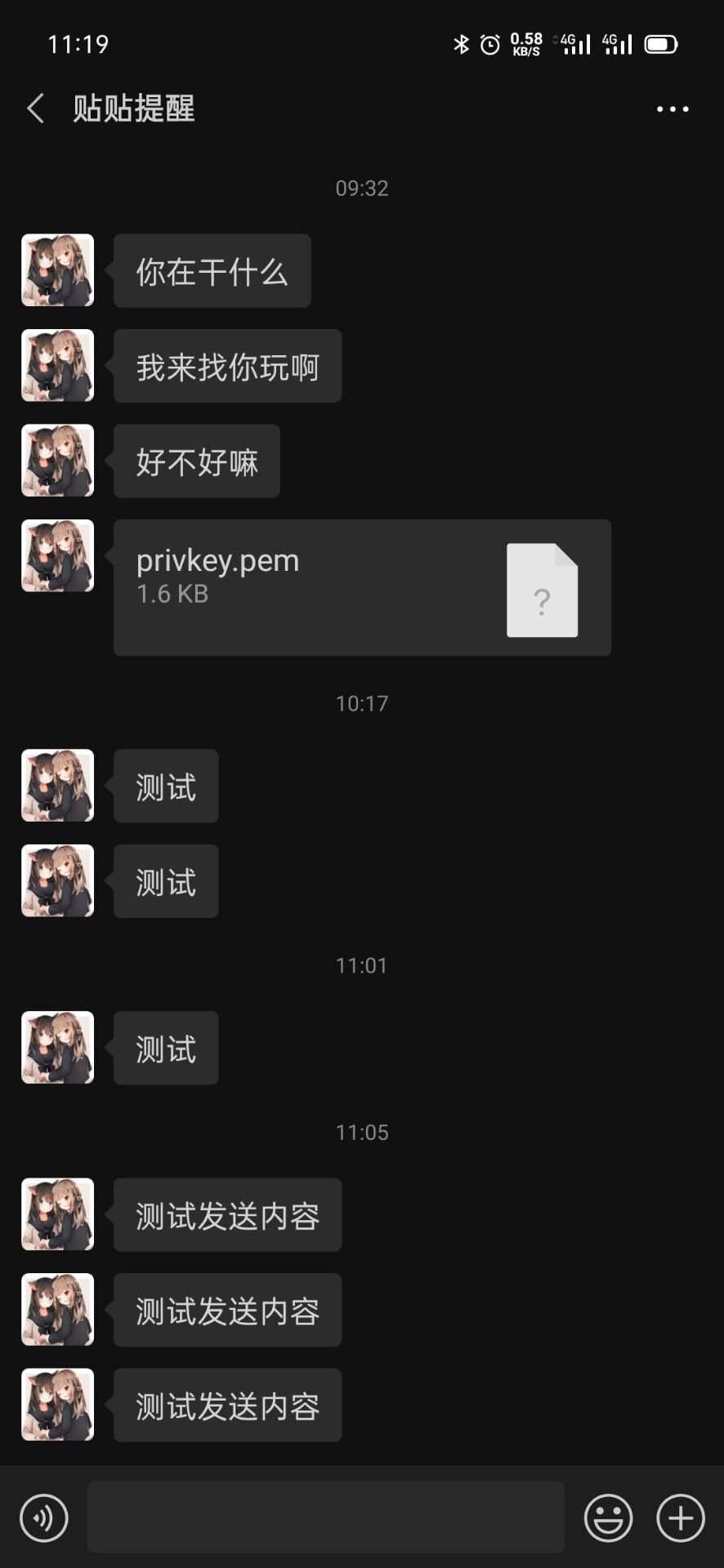Tap the sender avatar beside 你在干什么
The height and width of the screenshot is (1568, 724).
tap(57, 270)
